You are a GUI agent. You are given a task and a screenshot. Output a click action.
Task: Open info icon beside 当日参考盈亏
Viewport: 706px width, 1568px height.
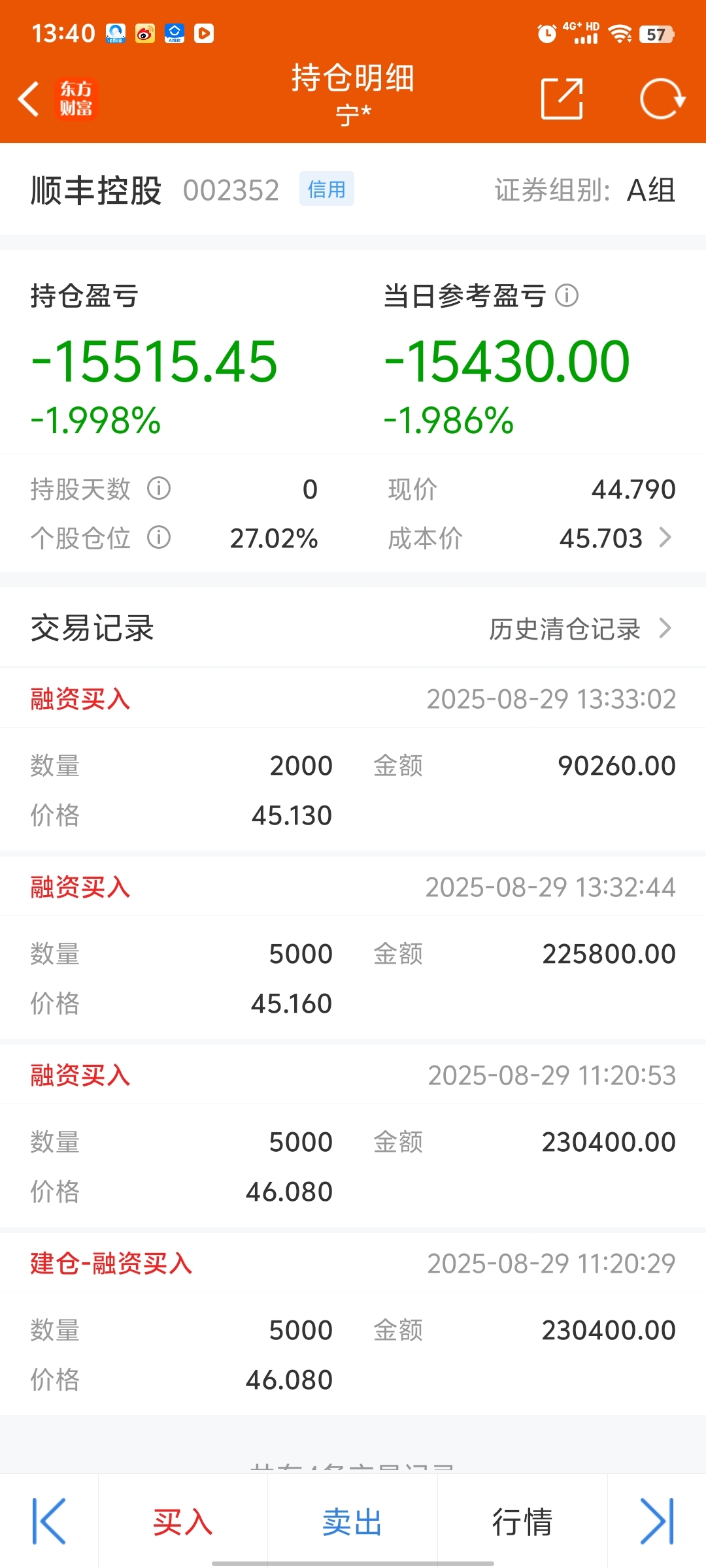567,295
